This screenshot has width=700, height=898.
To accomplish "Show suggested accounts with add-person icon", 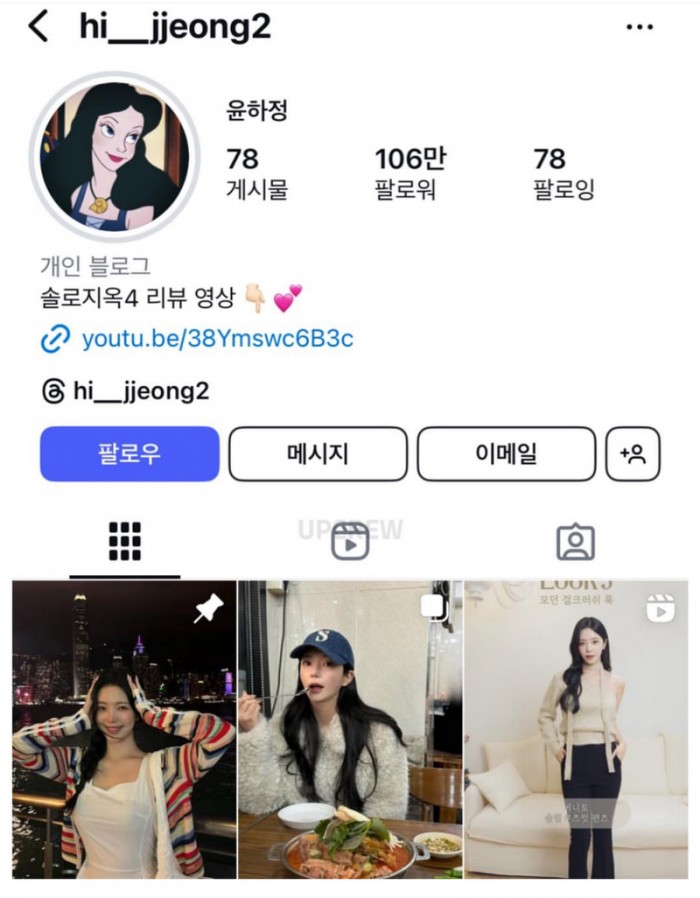I will pyautogui.click(x=633, y=454).
